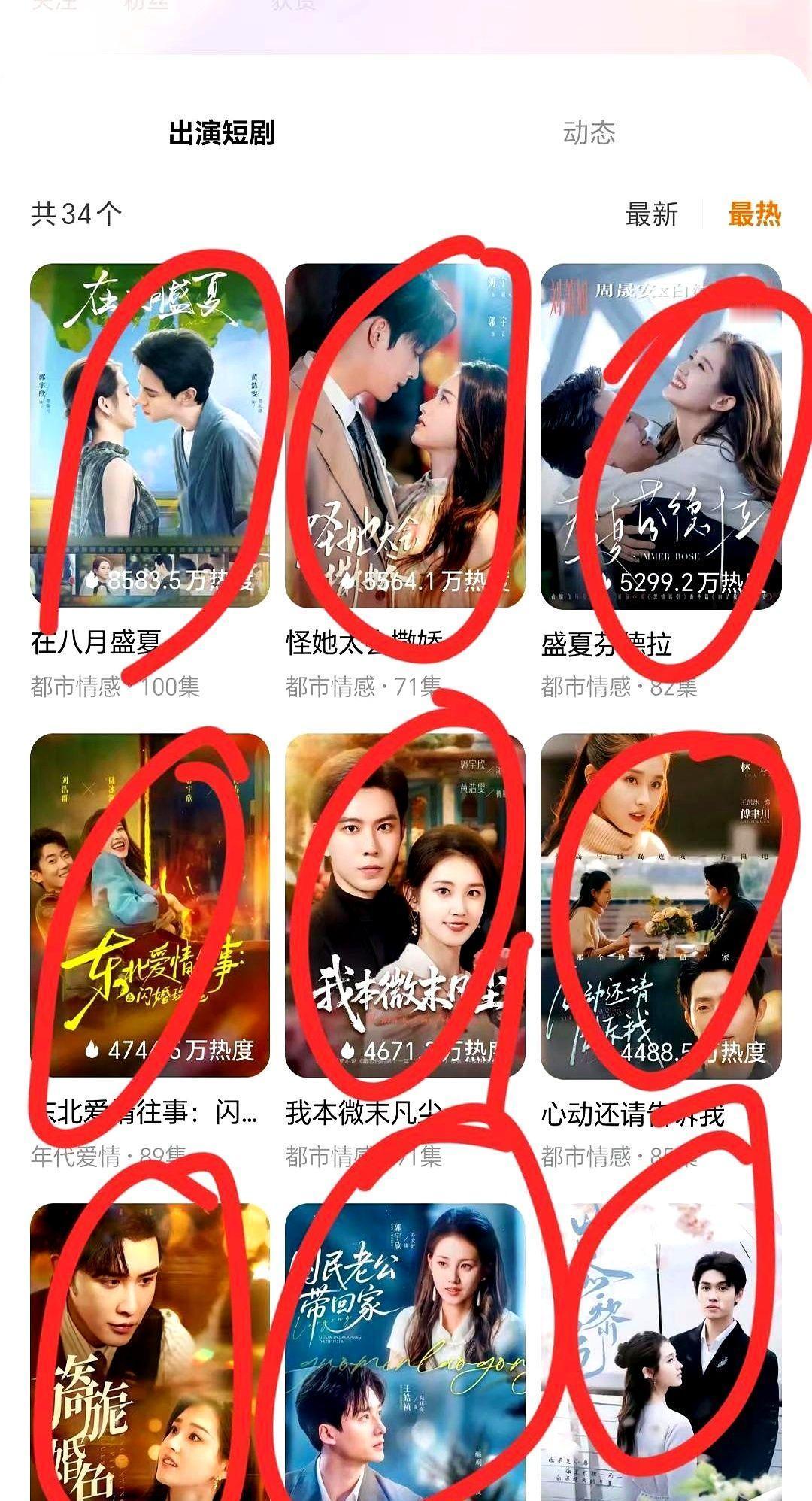Sort dramas by 最新
This screenshot has height=1501, width=812.
[651, 215]
